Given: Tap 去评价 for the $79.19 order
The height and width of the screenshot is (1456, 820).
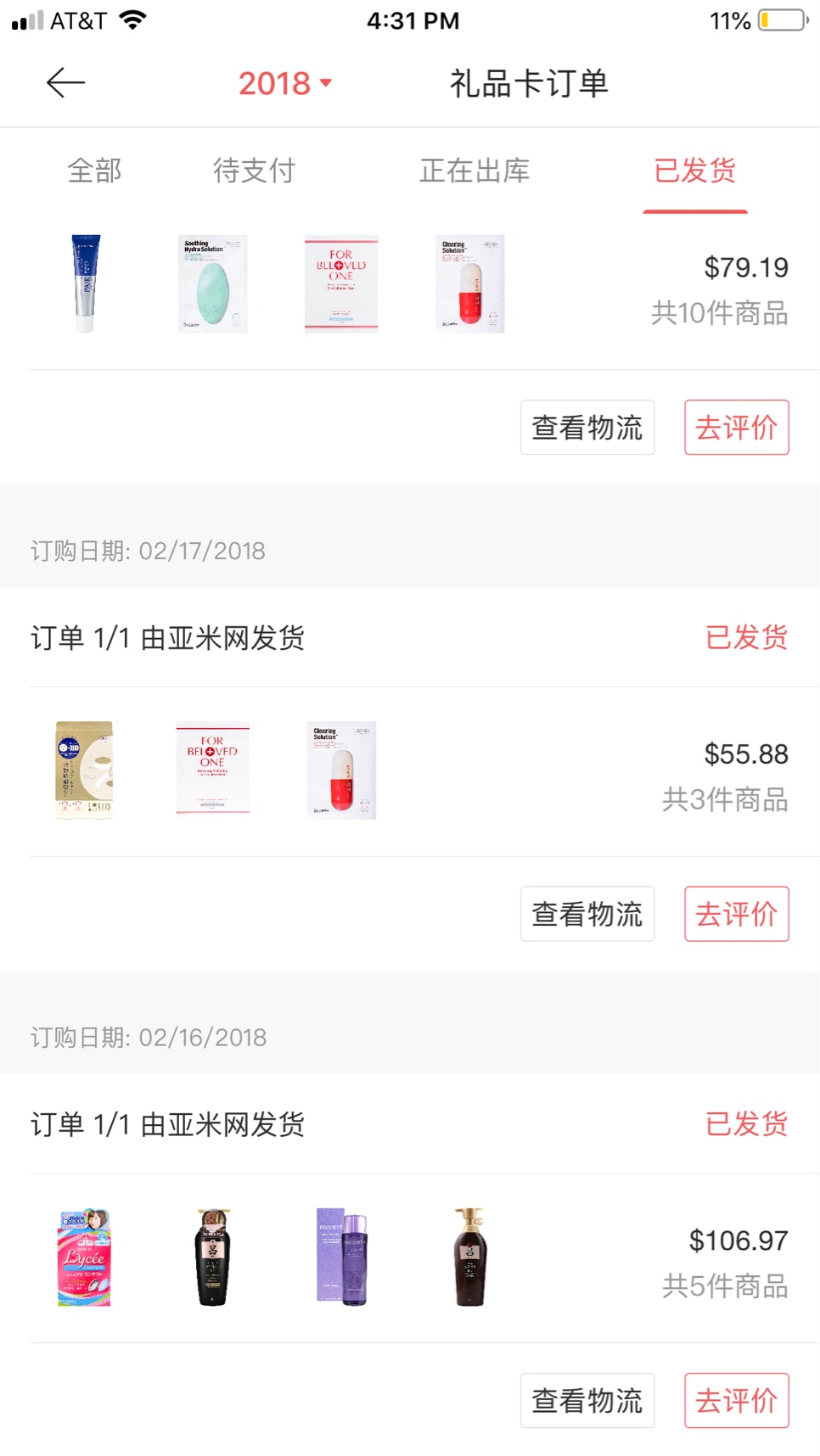Looking at the screenshot, I should pos(736,428).
